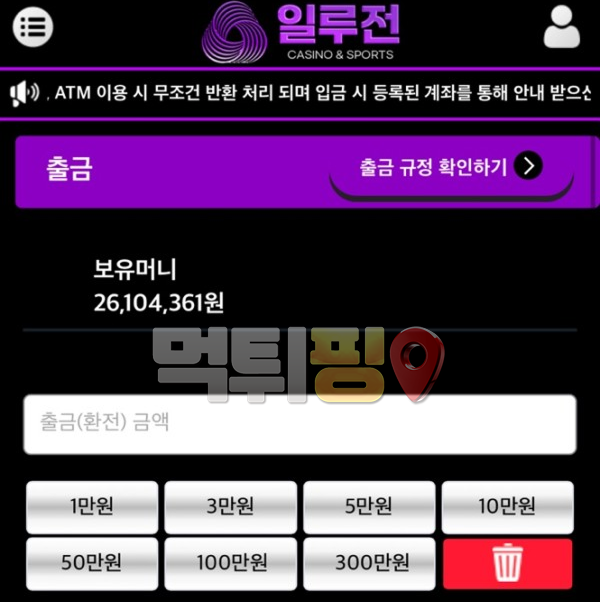Add 50만원 to withdrawal amount
This screenshot has height=602, width=600.
(x=92, y=563)
